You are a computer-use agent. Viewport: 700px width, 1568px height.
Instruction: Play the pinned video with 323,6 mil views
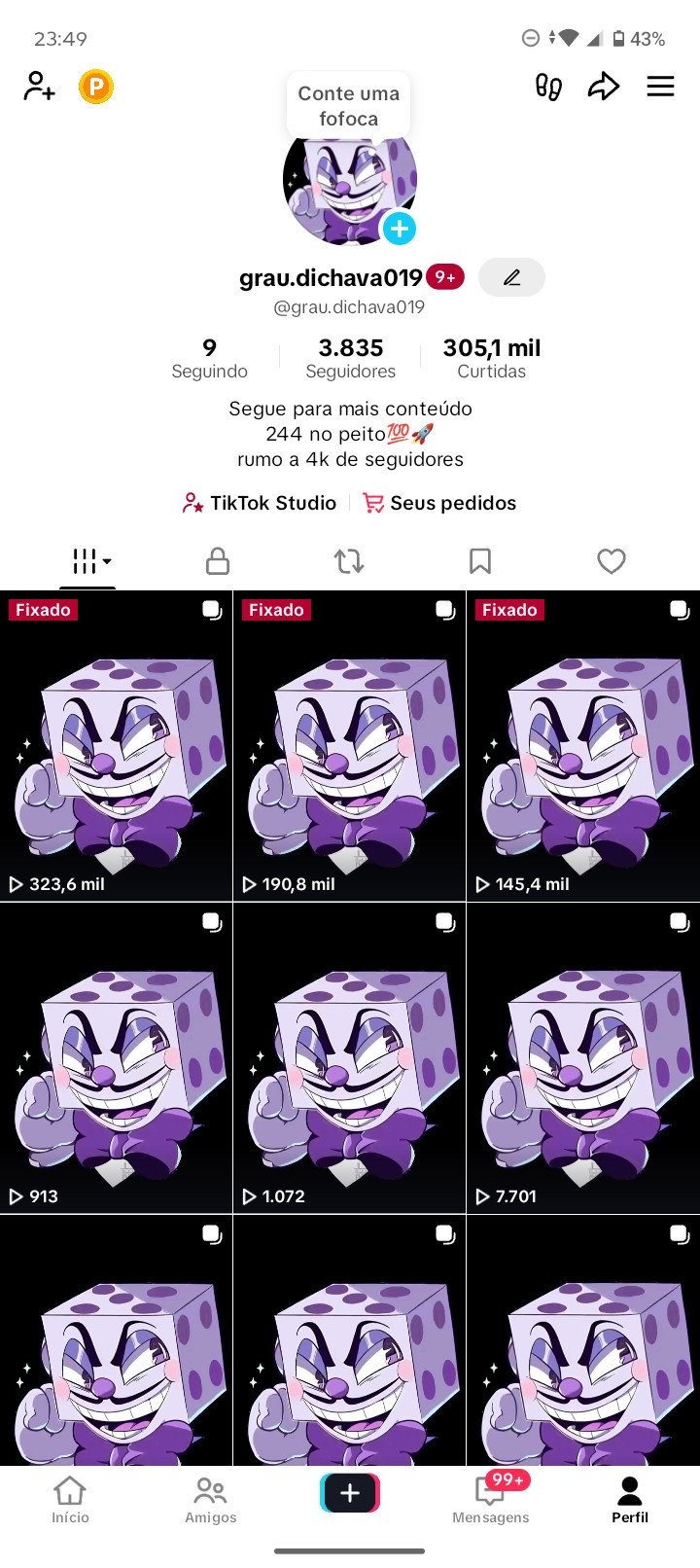pos(117,749)
